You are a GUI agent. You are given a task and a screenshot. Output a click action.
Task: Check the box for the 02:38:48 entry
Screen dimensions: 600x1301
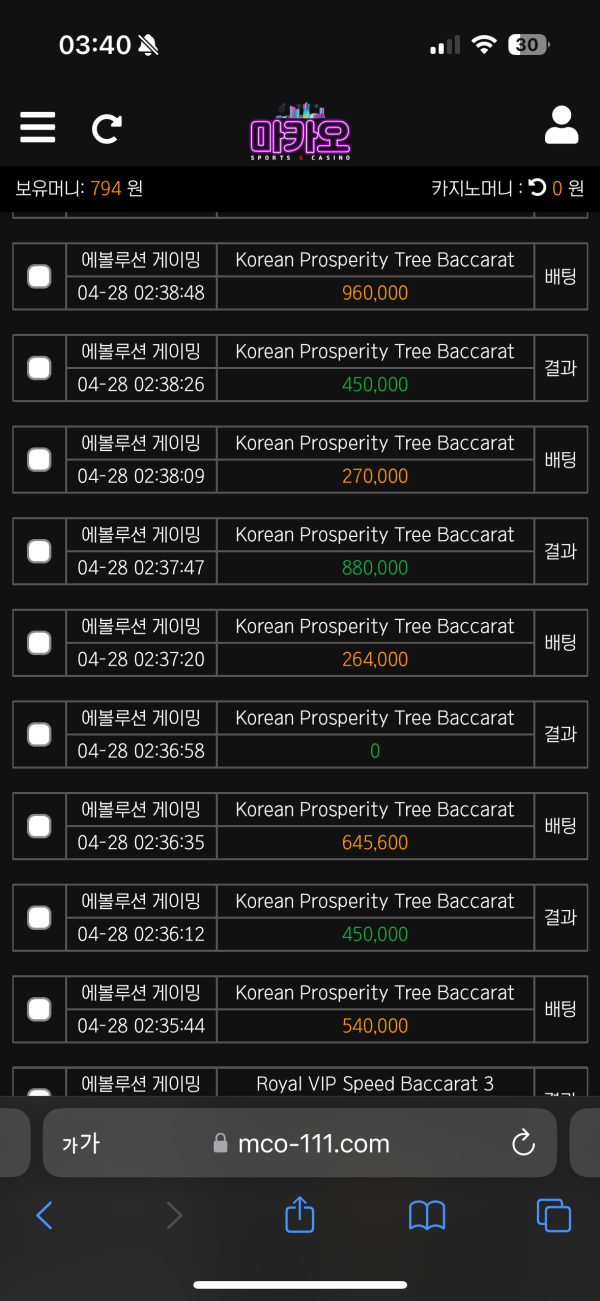pos(39,277)
